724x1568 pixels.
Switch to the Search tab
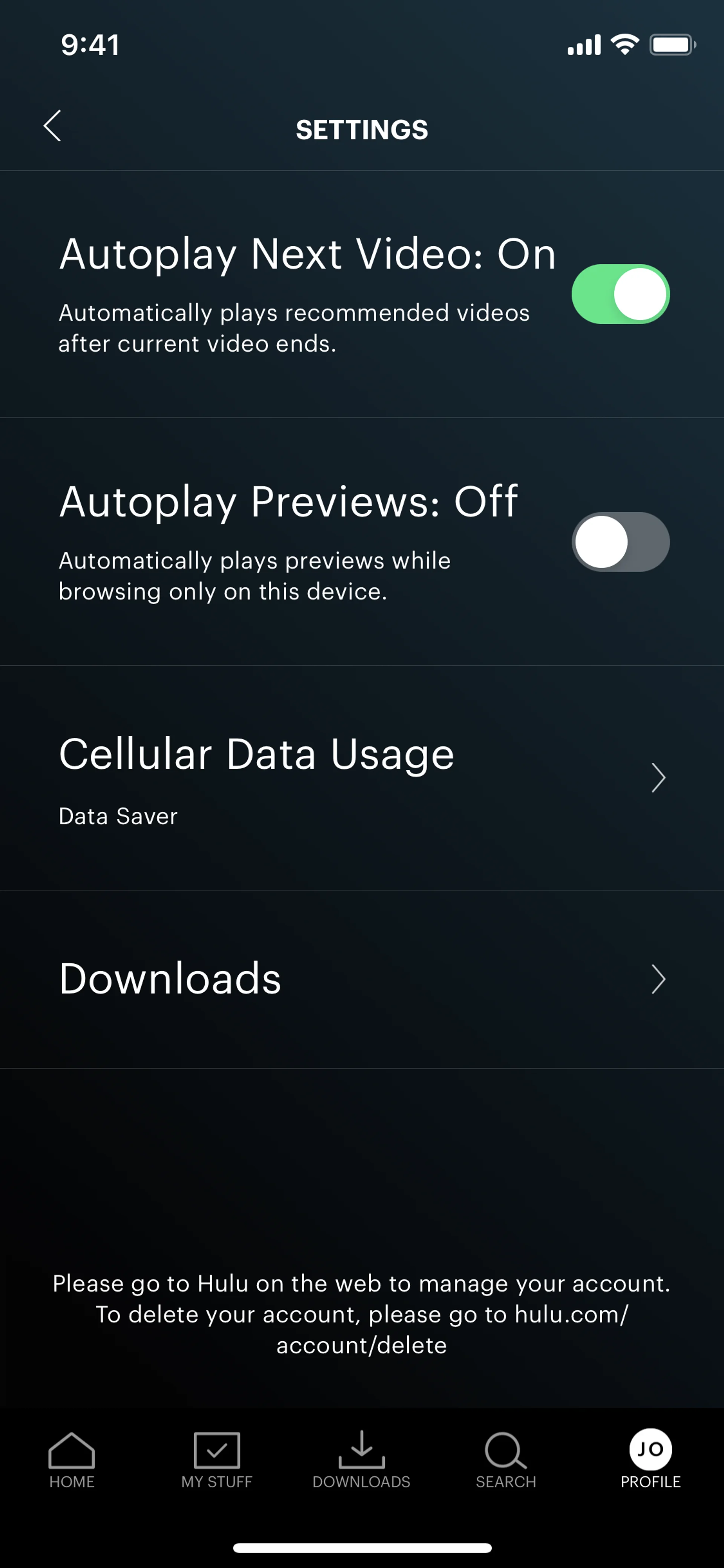[x=506, y=1460]
